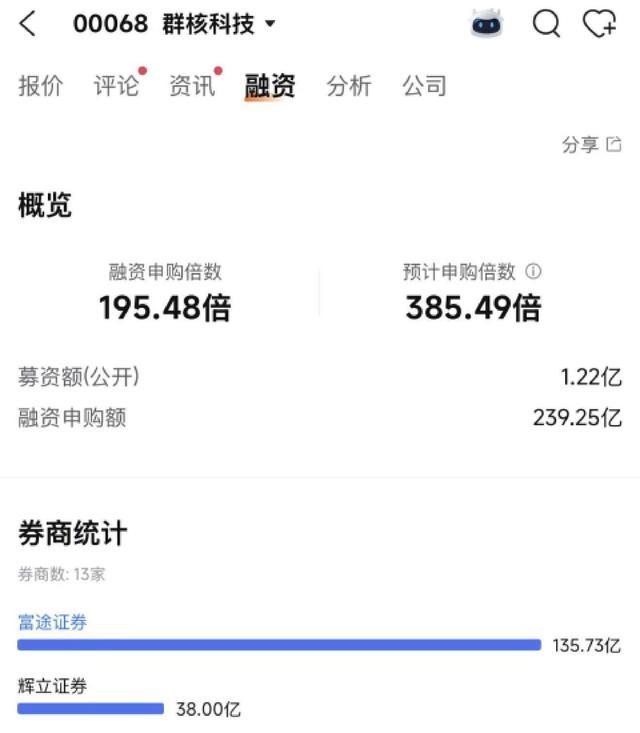
Task: Switch to the 资讯 tab
Action: pos(191,86)
